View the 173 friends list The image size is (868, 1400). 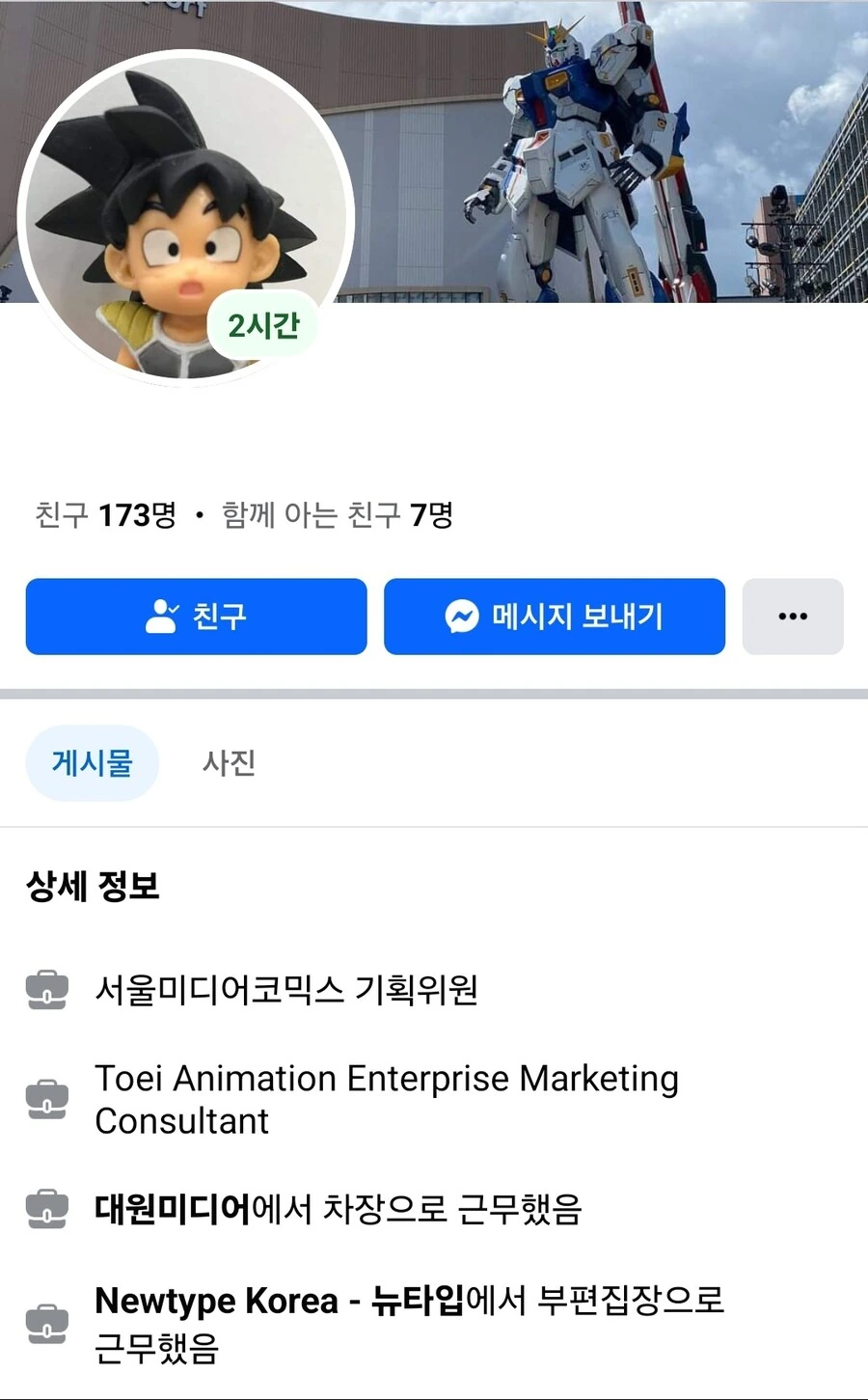106,515
